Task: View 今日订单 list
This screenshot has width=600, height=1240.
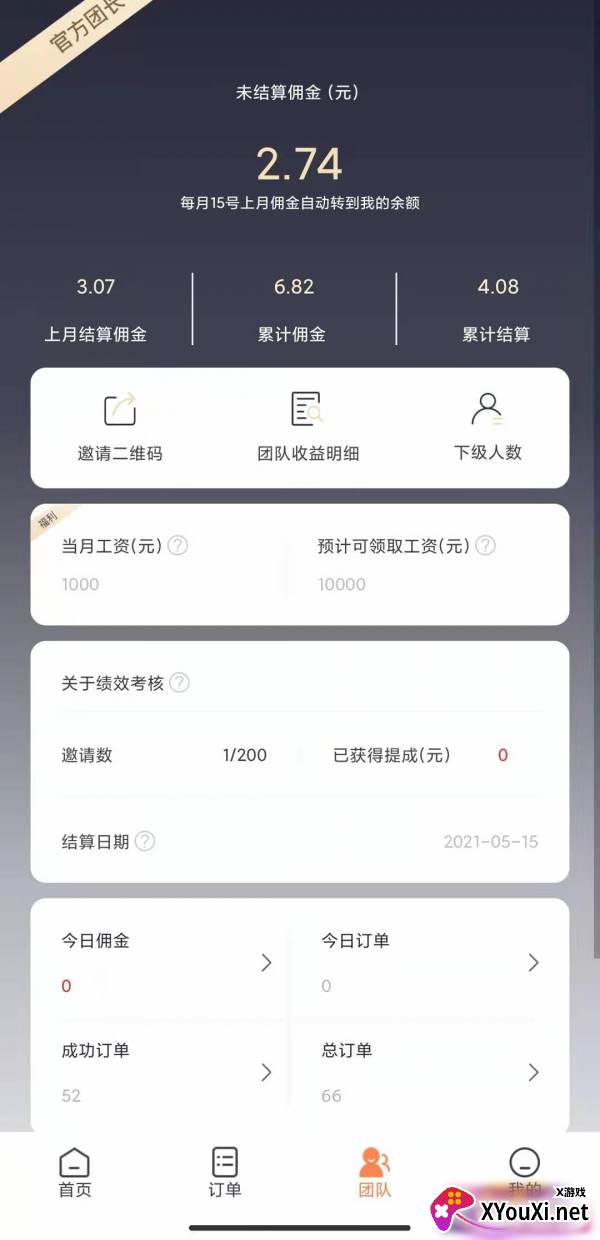Action: coord(430,962)
